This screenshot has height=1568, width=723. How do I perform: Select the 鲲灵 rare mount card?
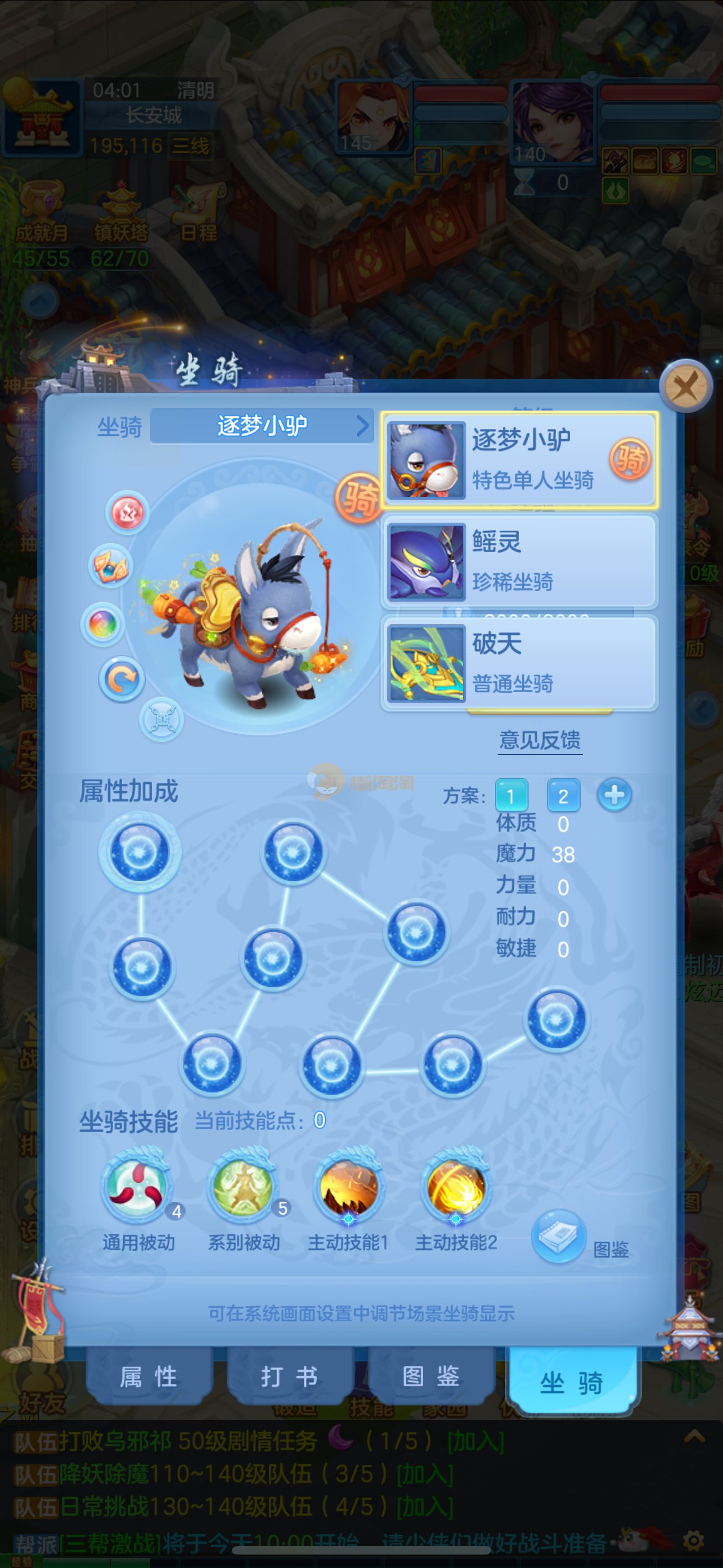point(519,561)
